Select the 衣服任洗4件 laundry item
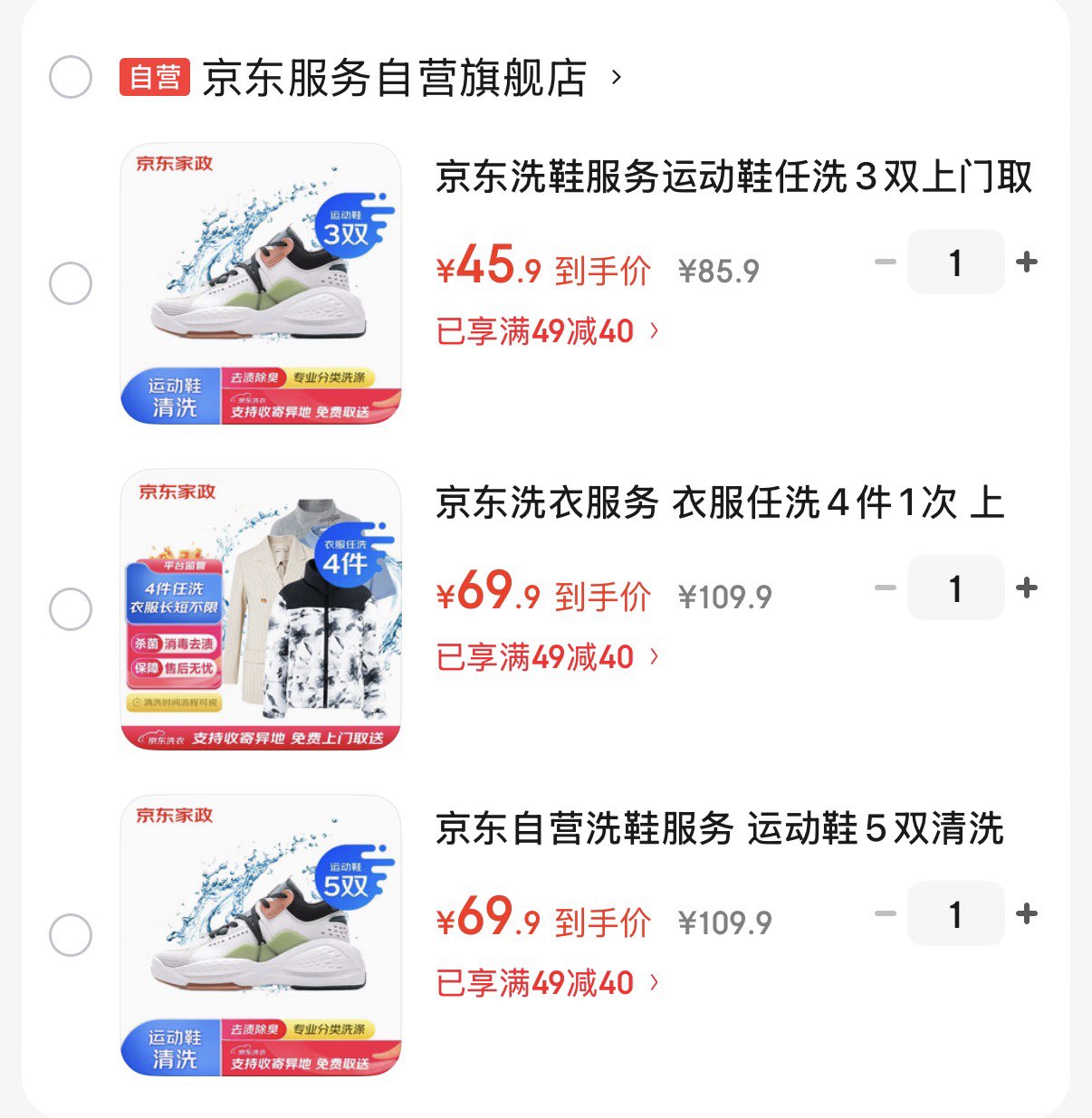The image size is (1092, 1118). (71, 609)
